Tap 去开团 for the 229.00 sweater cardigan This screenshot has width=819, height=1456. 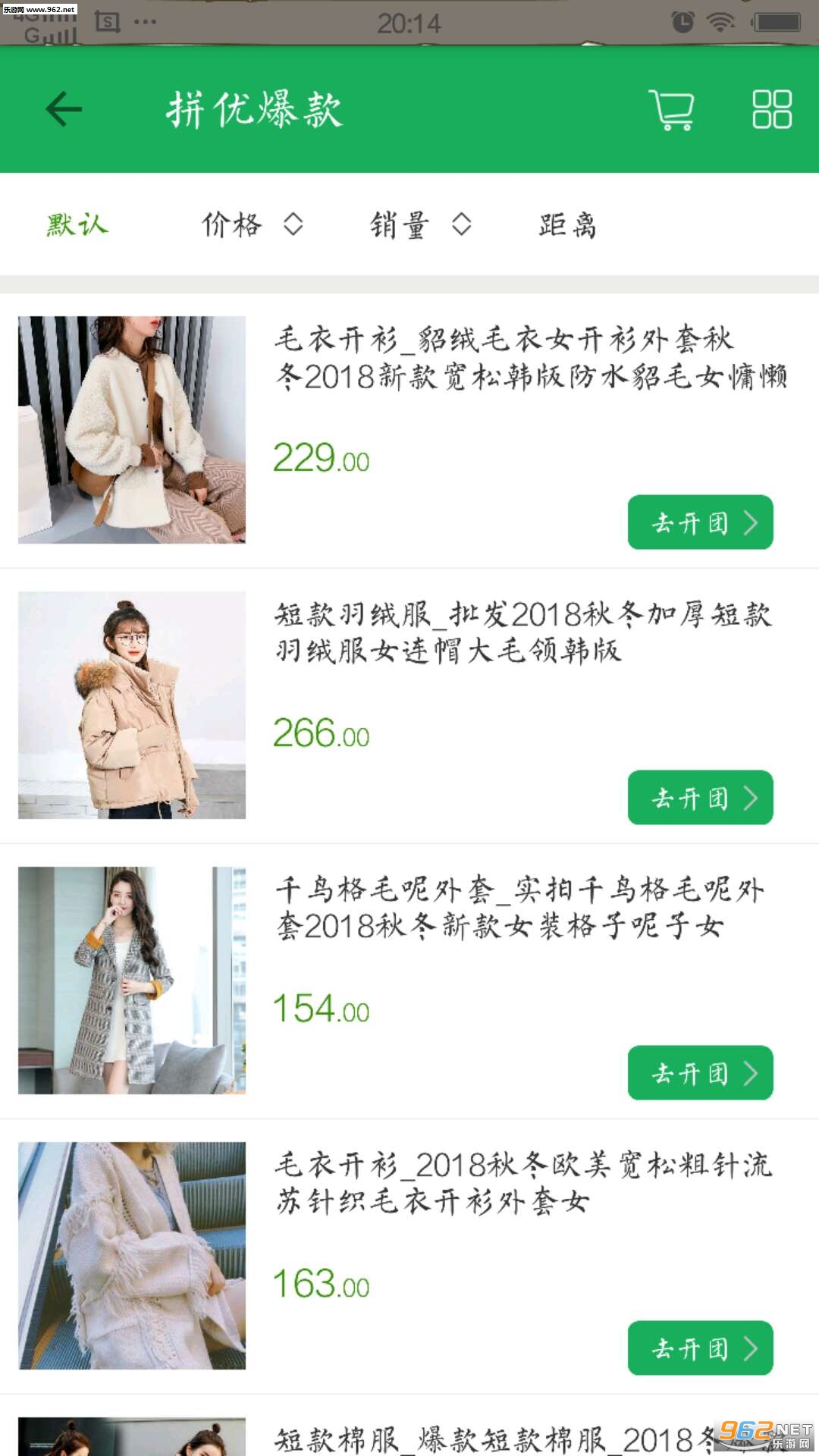coord(700,522)
